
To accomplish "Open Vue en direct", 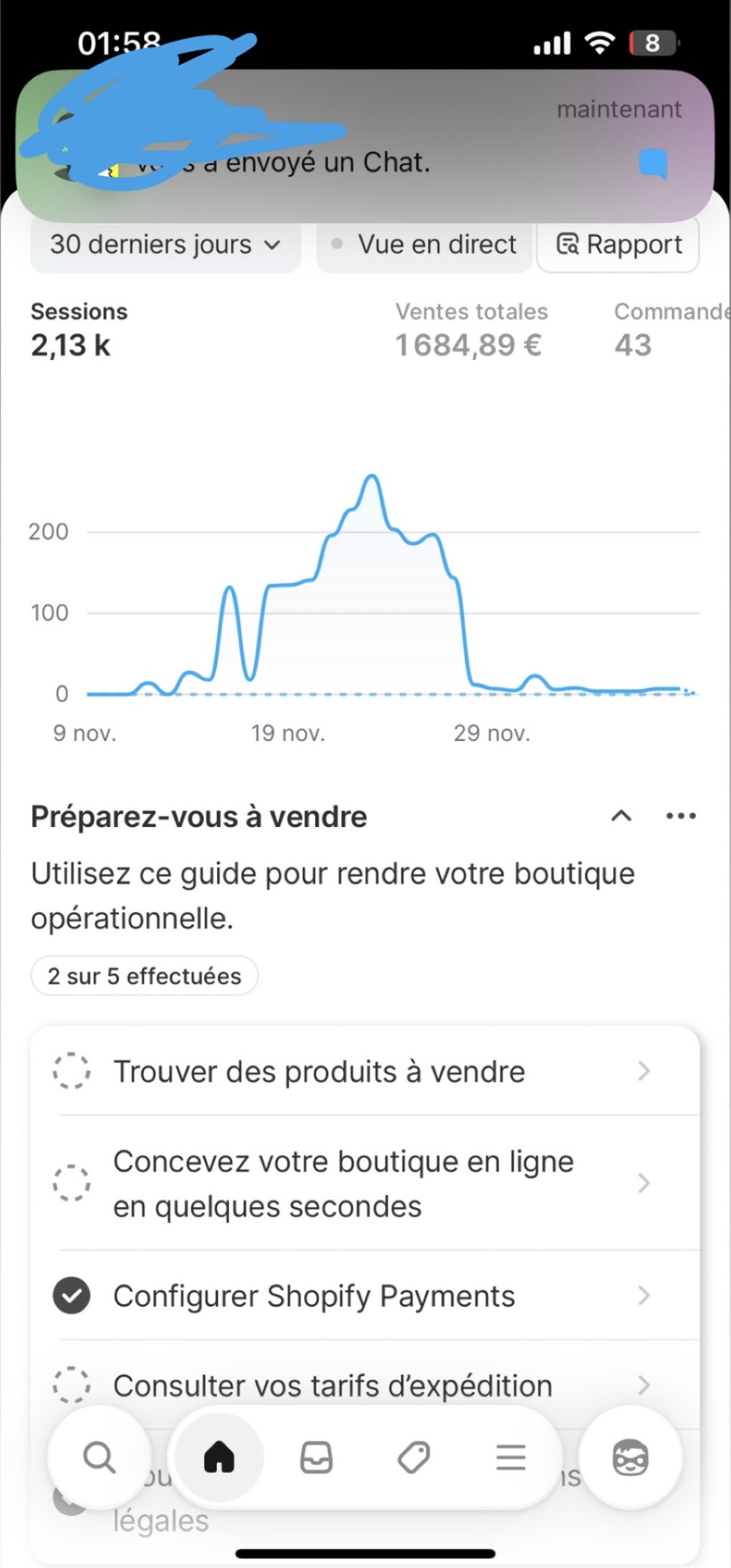I will [x=425, y=245].
